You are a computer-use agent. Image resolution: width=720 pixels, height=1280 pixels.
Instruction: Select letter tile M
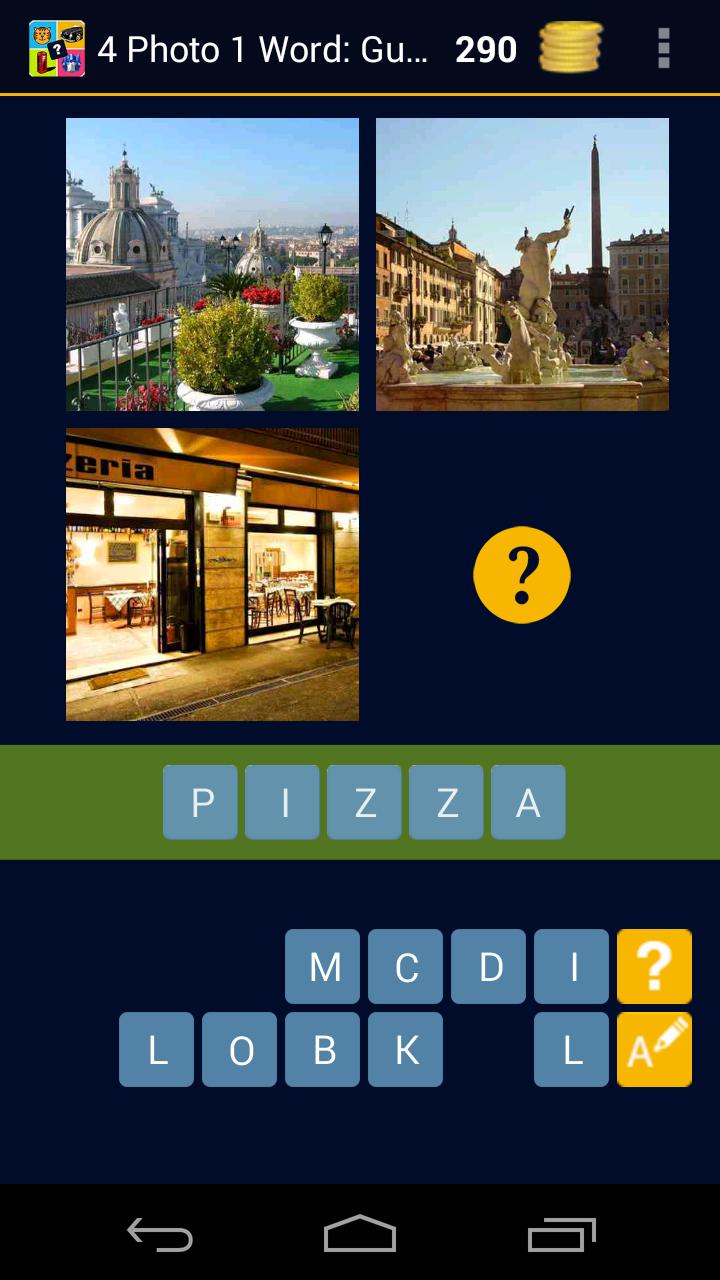click(322, 966)
